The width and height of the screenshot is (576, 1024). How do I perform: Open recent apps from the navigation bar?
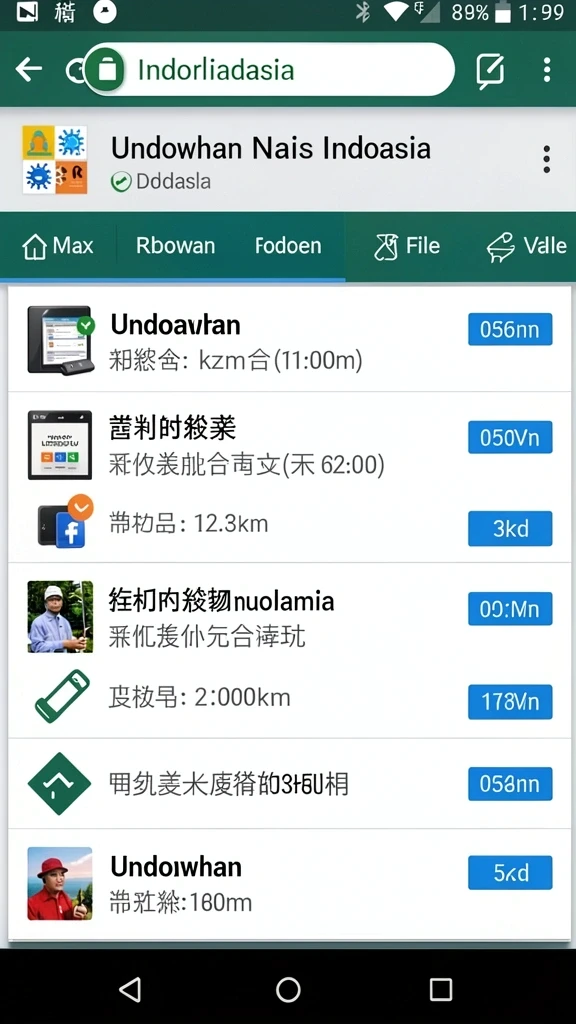[441, 989]
